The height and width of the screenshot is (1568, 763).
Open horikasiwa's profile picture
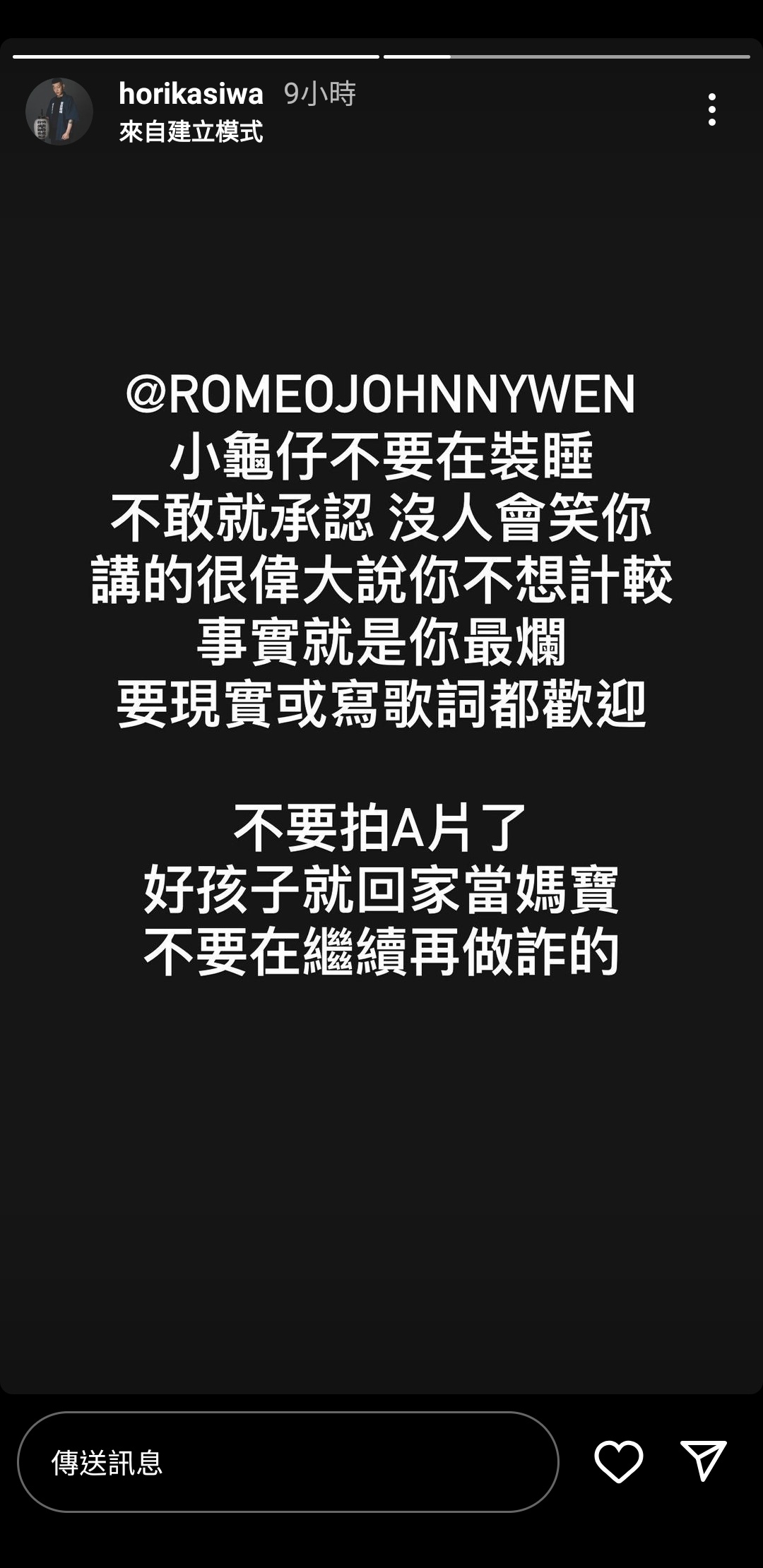59,112
